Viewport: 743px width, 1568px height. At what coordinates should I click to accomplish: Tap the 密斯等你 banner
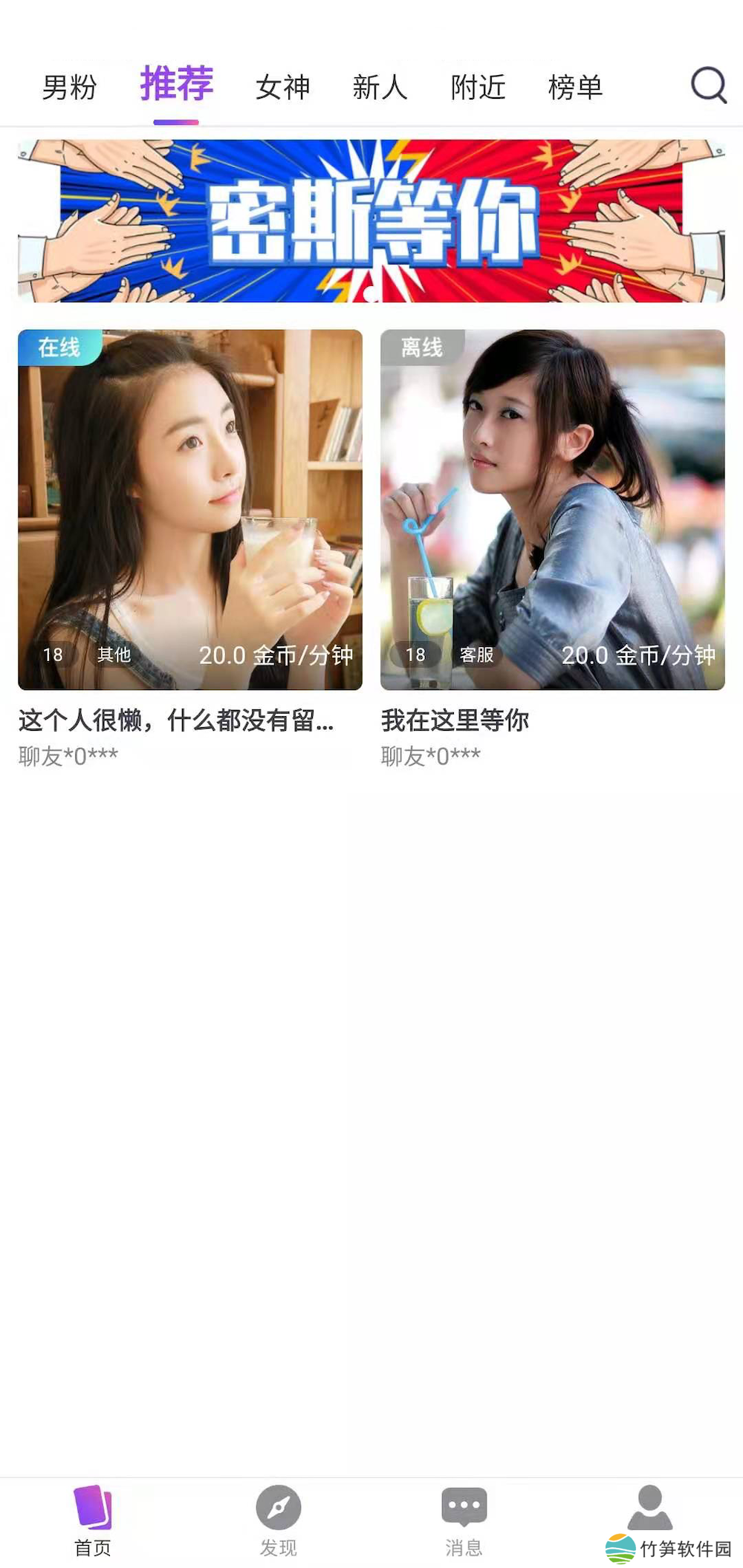(x=371, y=221)
